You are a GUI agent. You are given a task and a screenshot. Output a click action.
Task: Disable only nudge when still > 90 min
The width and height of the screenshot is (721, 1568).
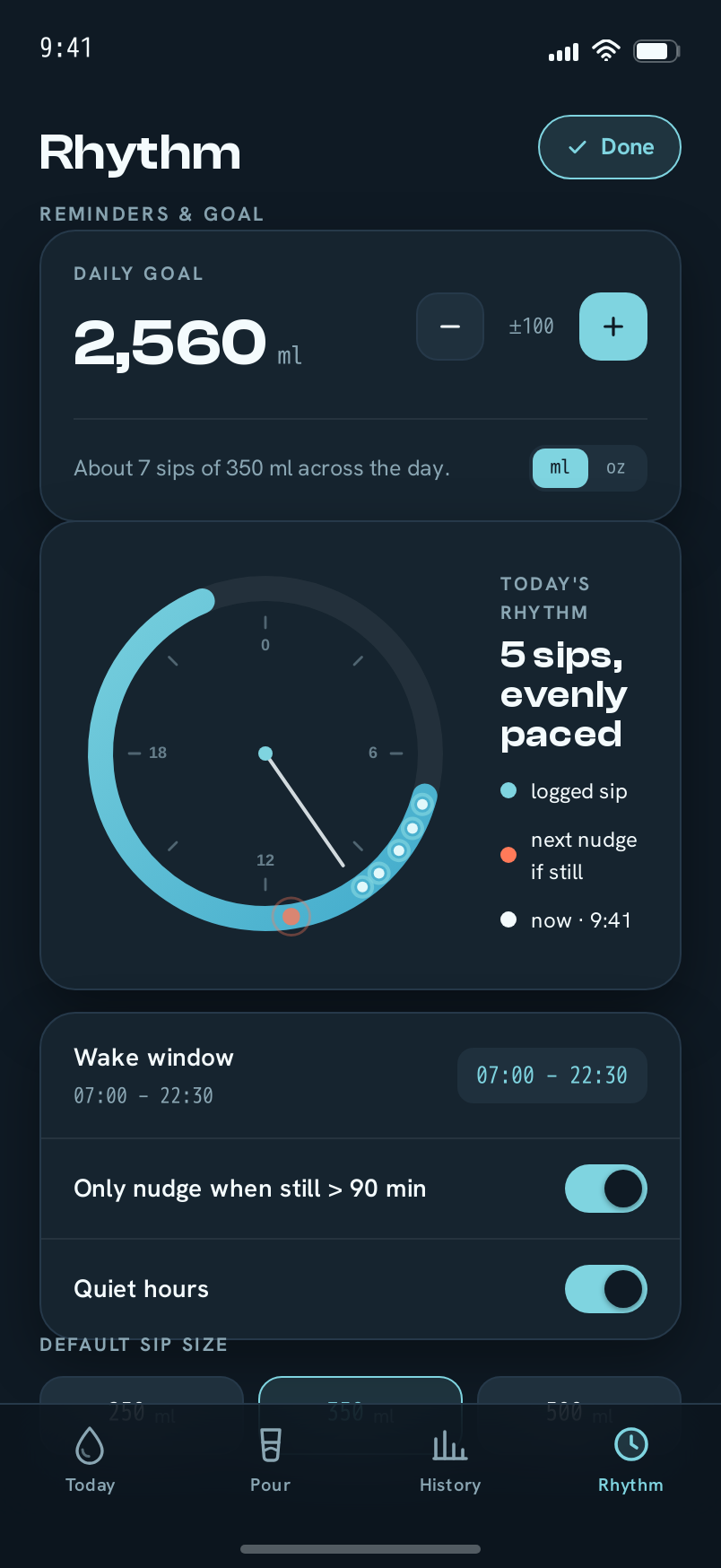(606, 1189)
